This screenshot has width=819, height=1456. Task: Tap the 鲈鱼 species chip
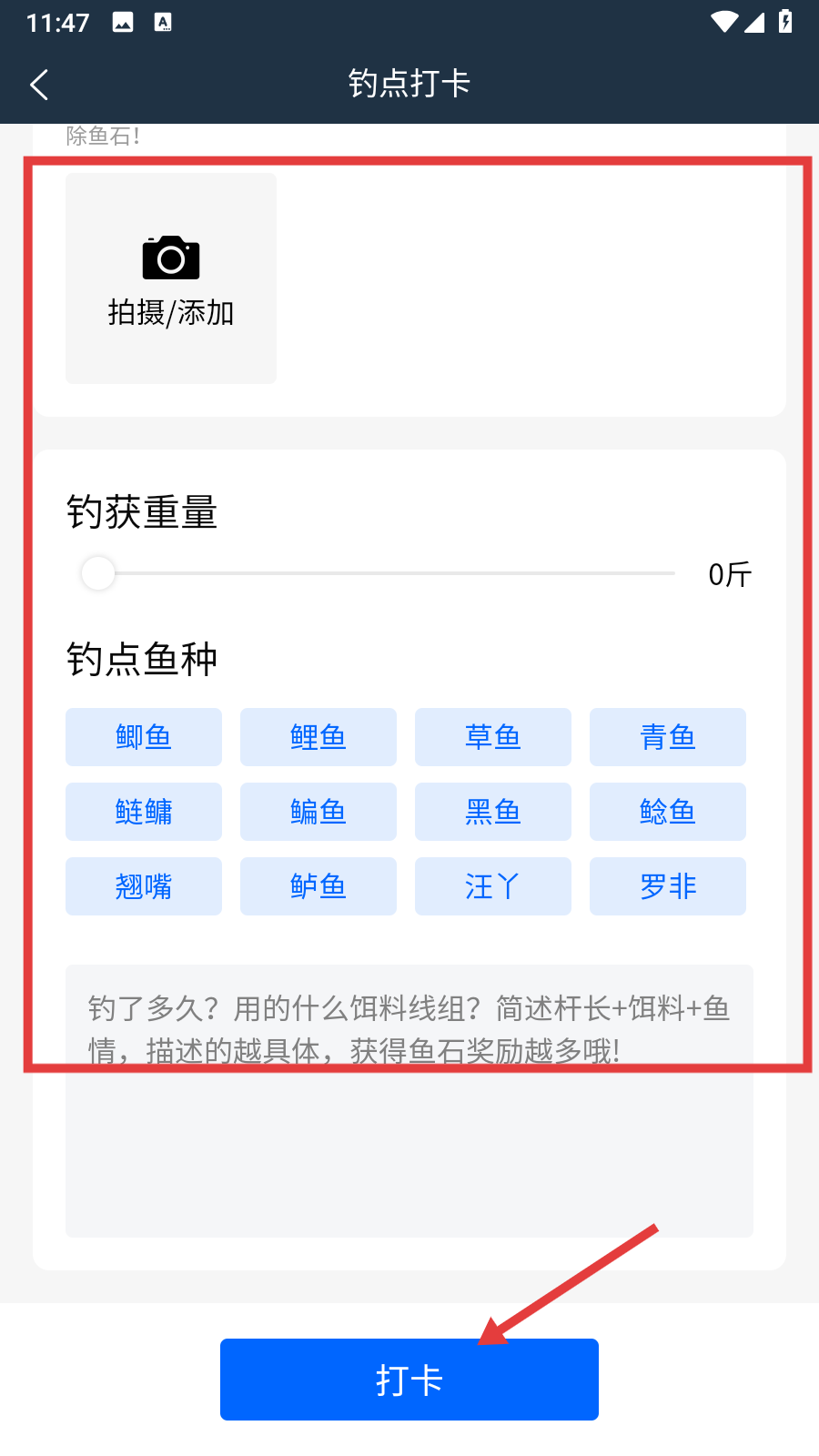point(318,886)
